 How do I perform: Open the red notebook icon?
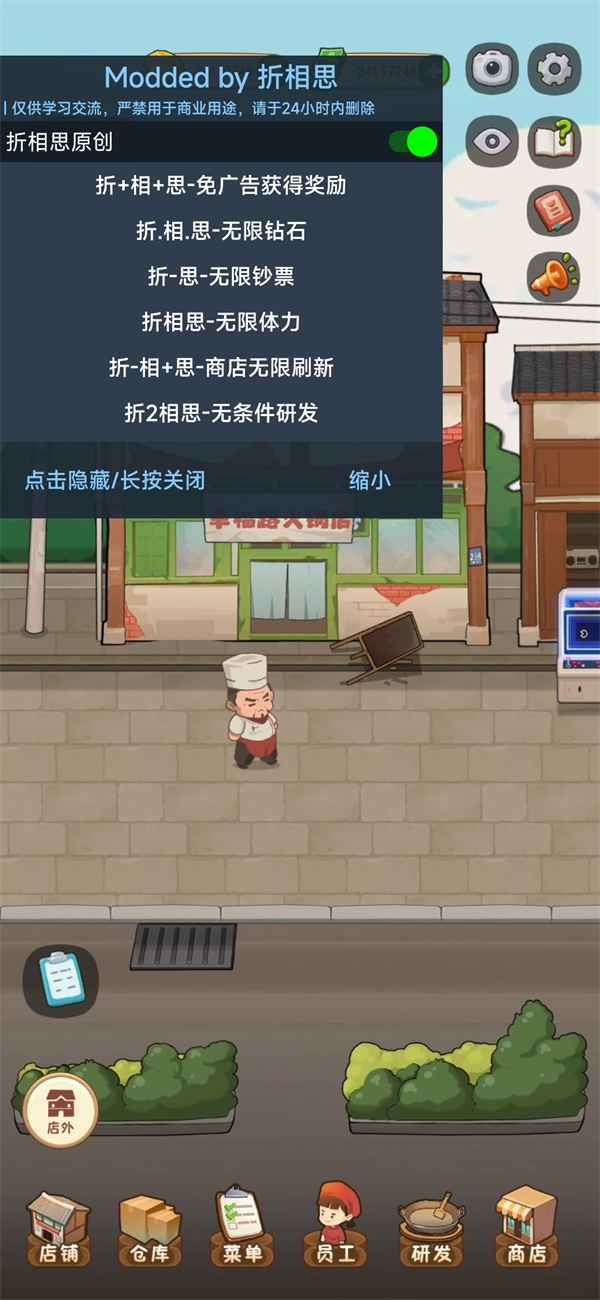(x=553, y=210)
